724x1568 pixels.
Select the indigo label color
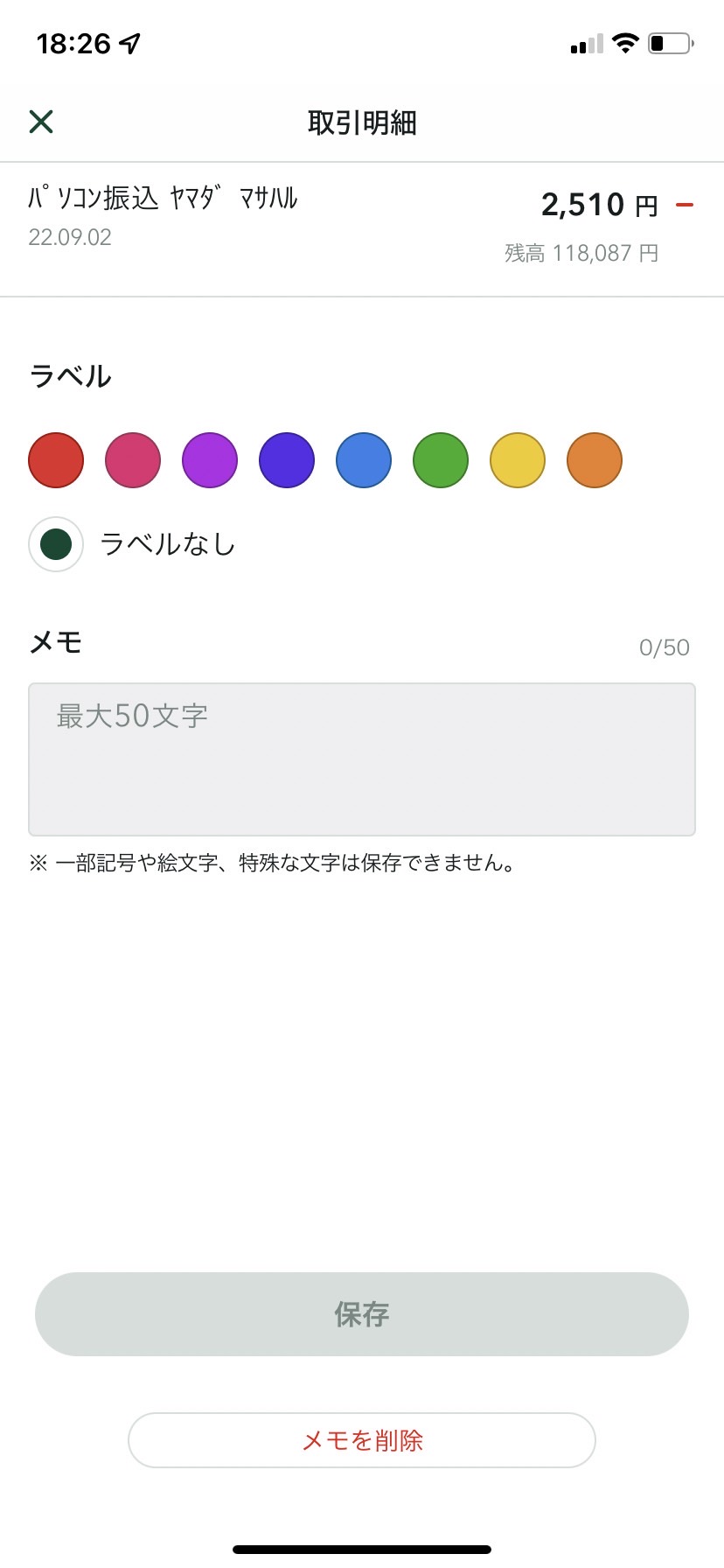[x=287, y=460]
